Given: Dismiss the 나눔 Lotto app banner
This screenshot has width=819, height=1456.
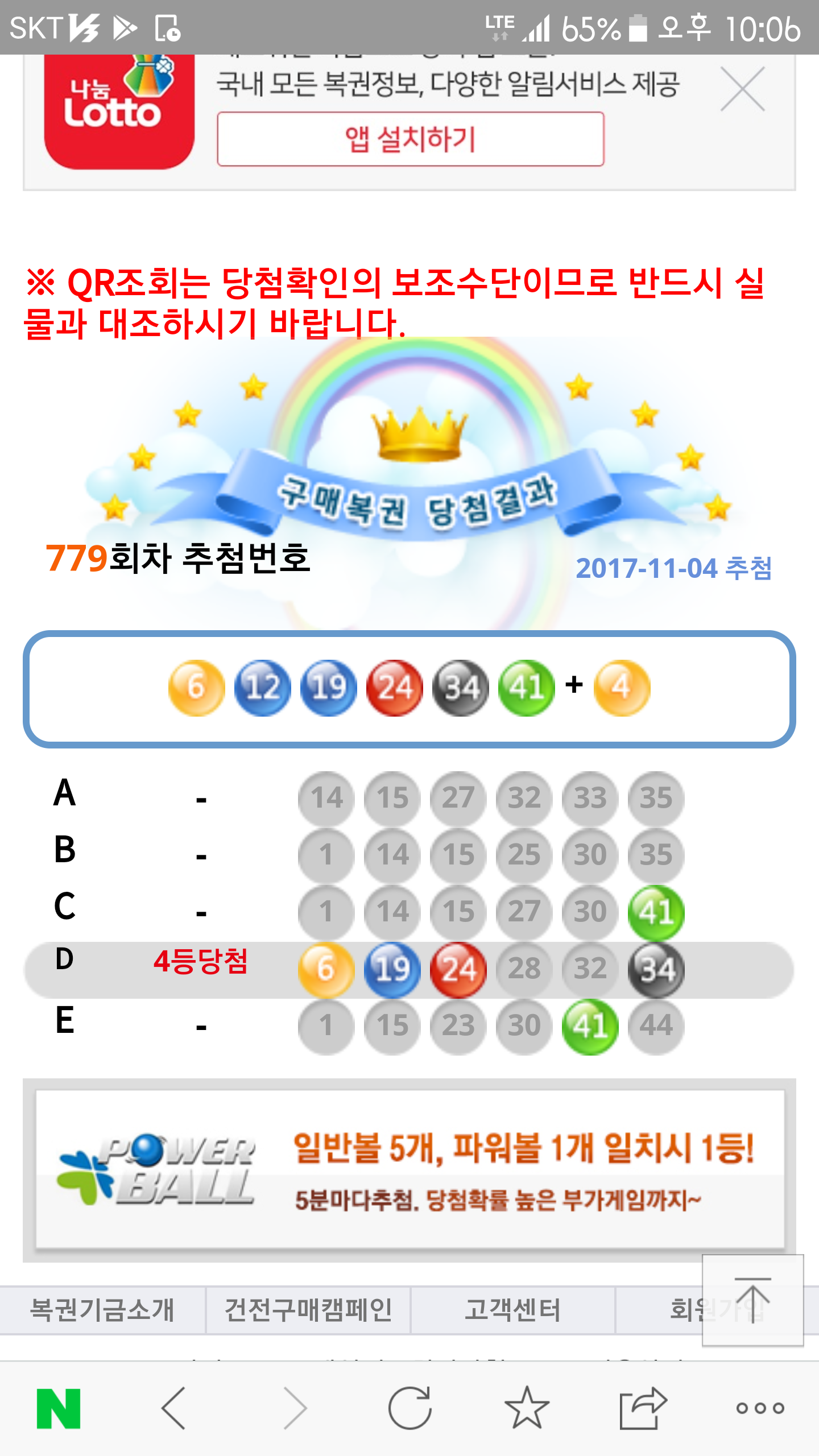Looking at the screenshot, I should click(742, 89).
